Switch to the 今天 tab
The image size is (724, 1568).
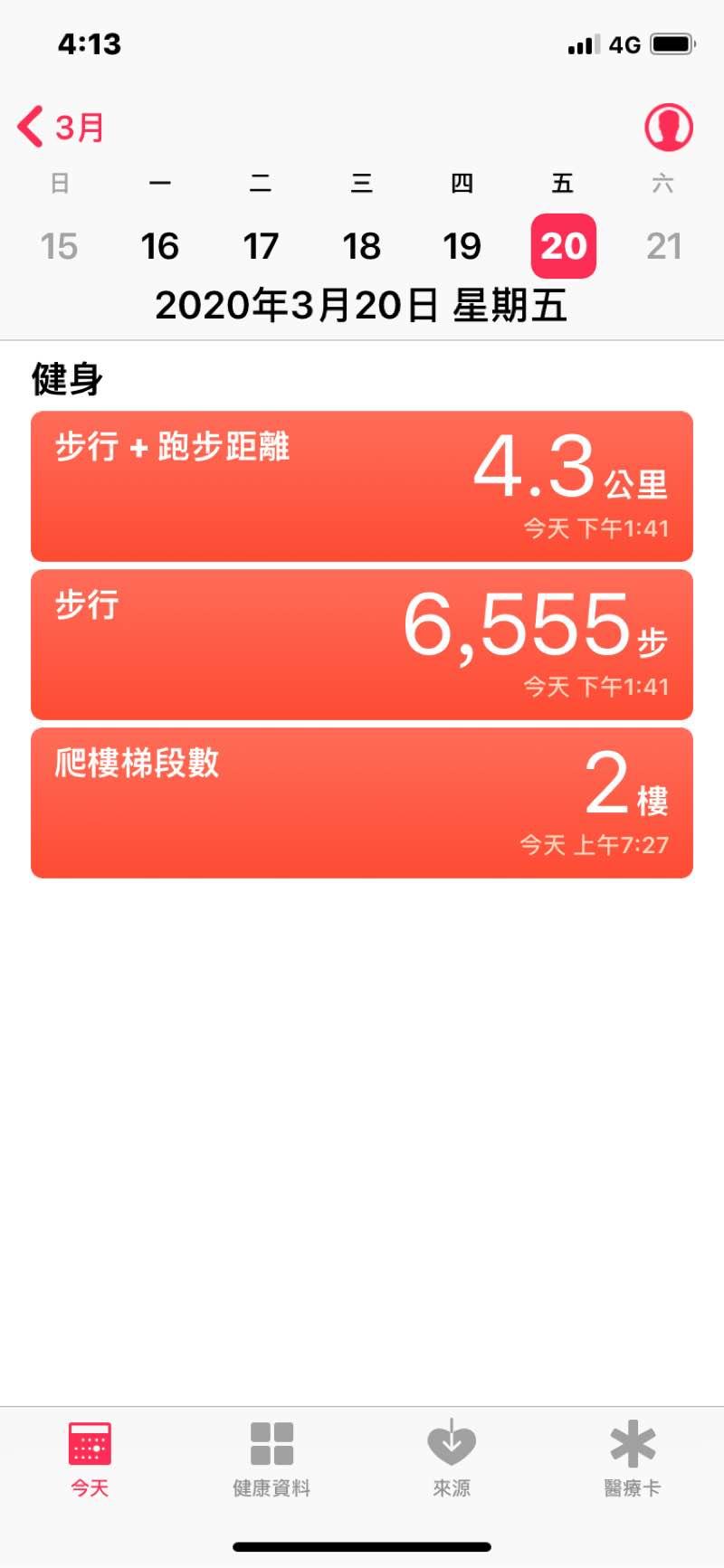pos(90,1459)
